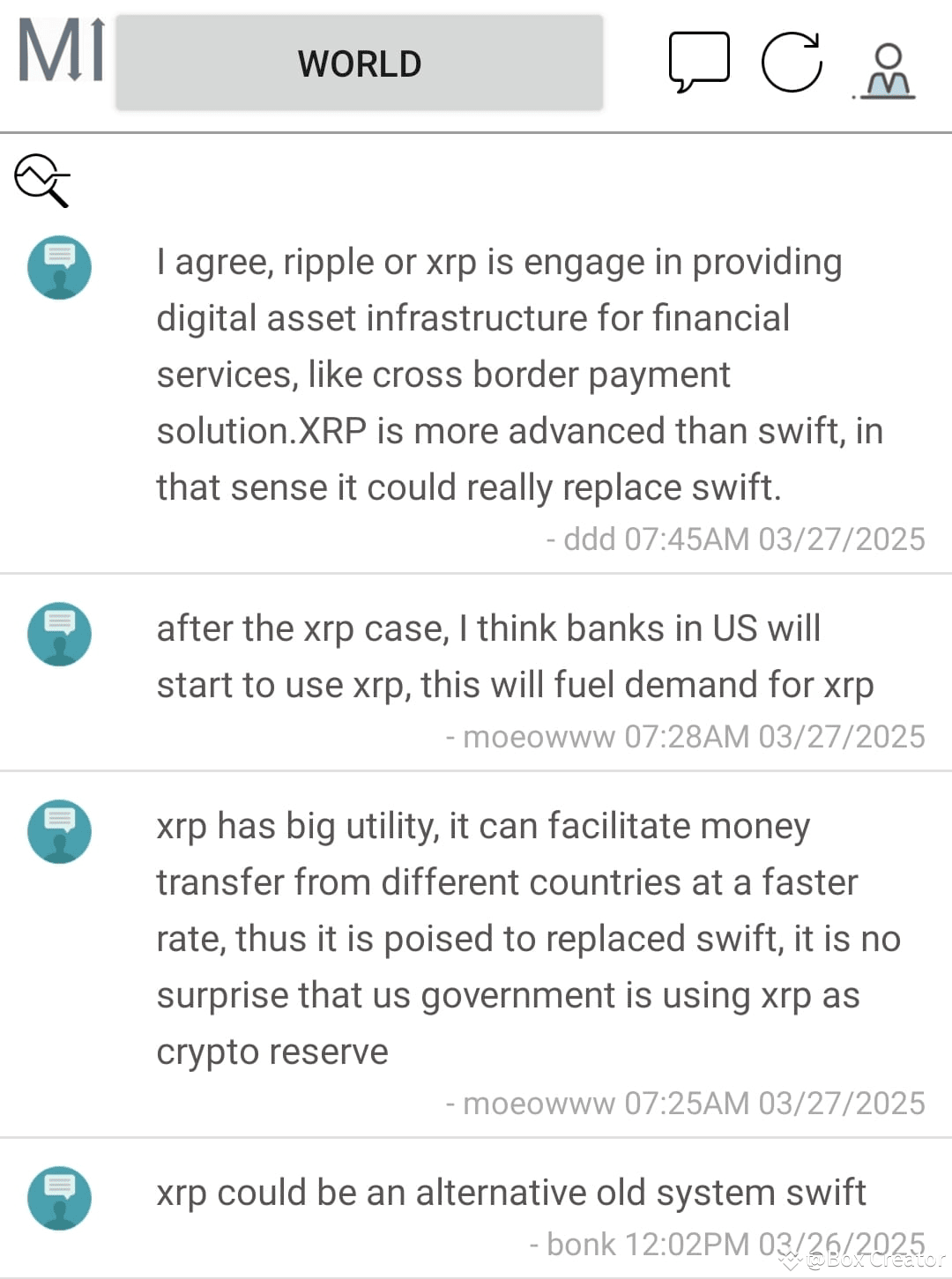Viewport: 952px width, 1279px height.
Task: Open the avatar next to the crypto reserve post
Action: tap(59, 829)
